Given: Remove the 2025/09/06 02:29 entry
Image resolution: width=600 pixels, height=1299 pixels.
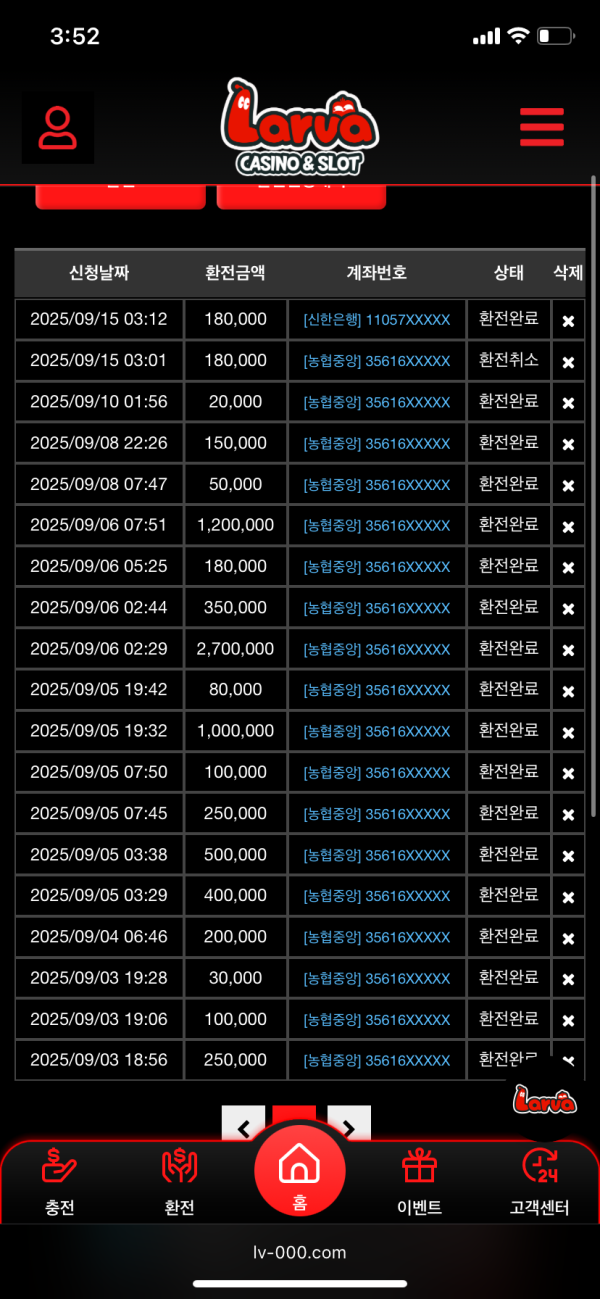Looking at the screenshot, I should [x=568, y=650].
